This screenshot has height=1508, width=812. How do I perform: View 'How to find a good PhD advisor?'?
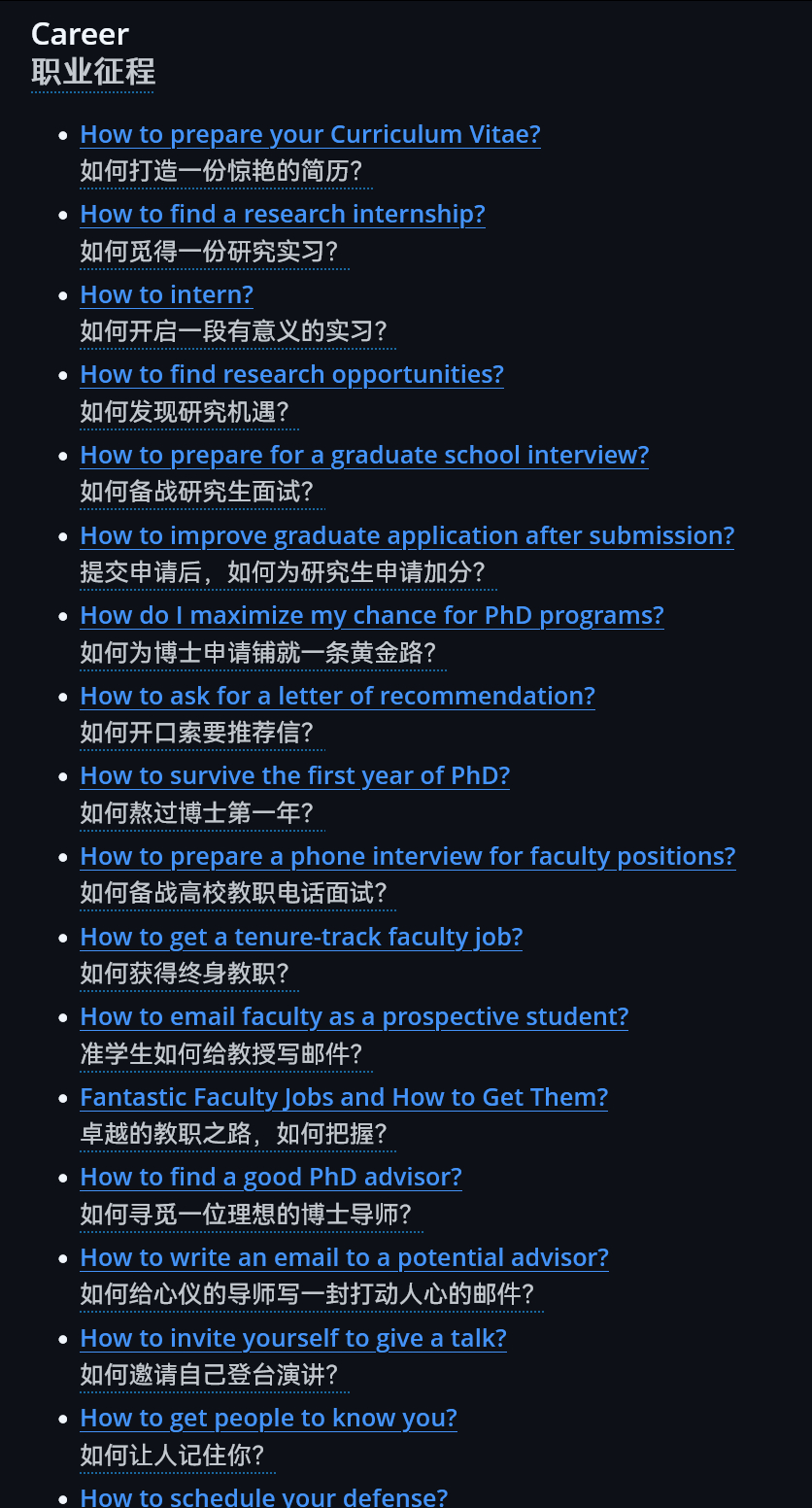pos(271,1177)
